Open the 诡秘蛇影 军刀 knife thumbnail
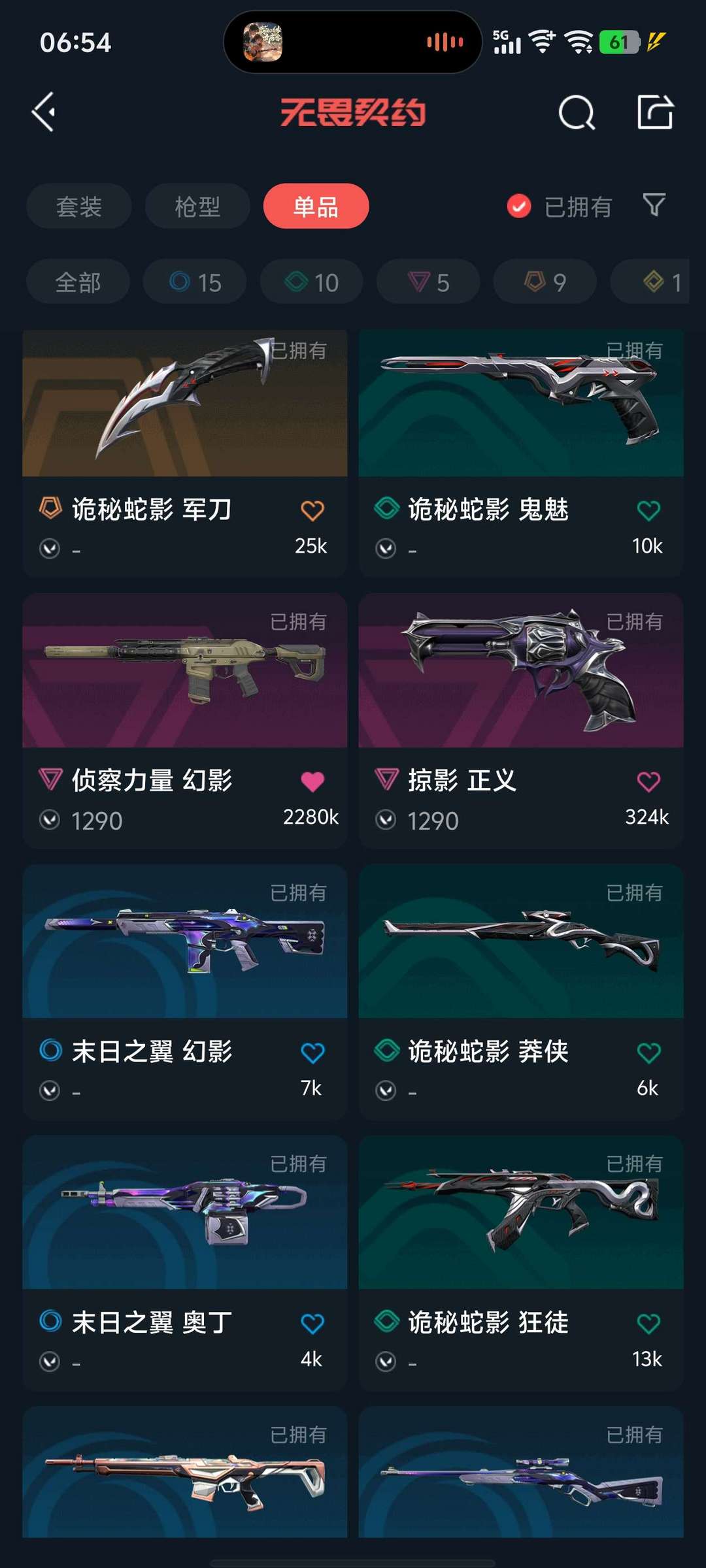Screen dimensions: 706x1568 185,402
